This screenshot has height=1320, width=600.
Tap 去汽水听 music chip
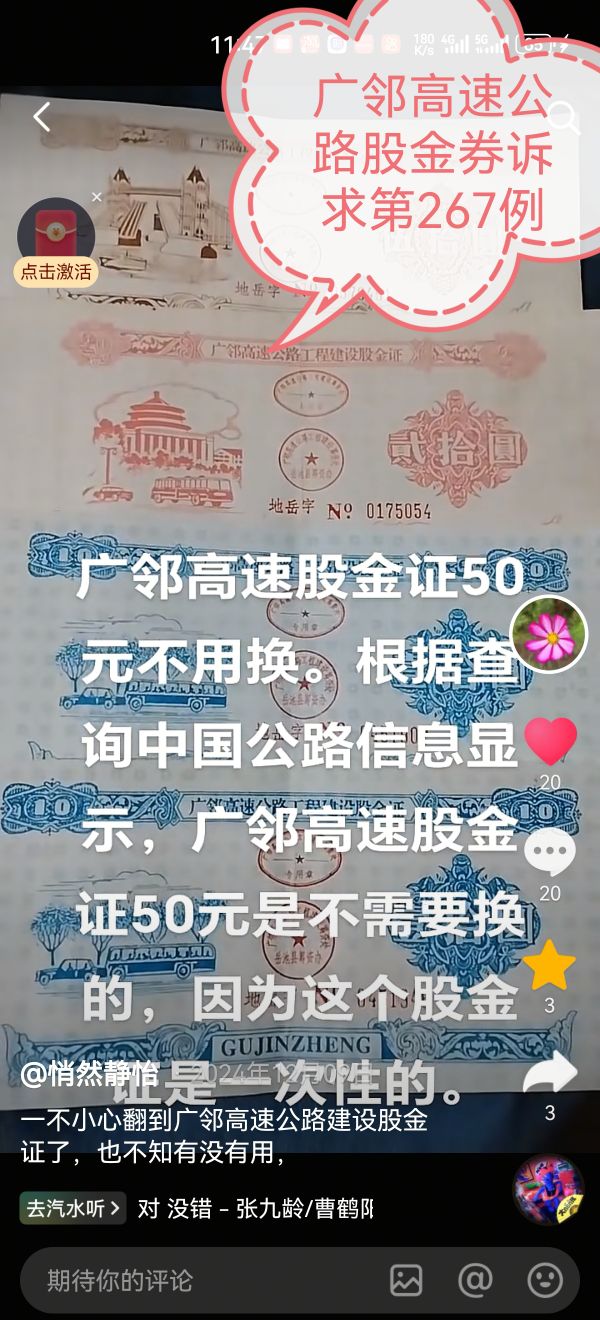[x=73, y=1208]
